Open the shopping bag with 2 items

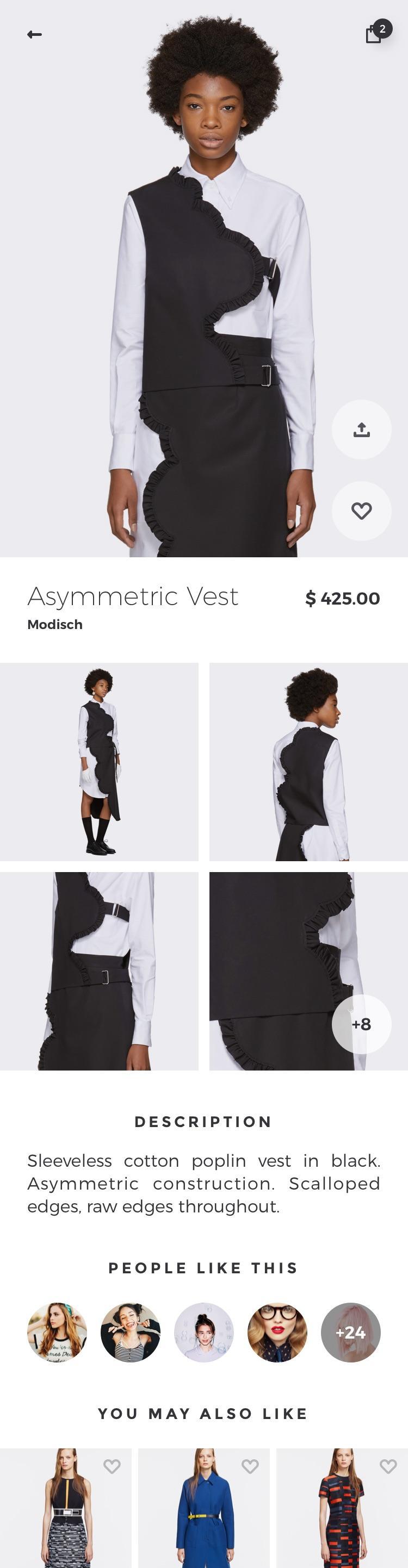[374, 34]
